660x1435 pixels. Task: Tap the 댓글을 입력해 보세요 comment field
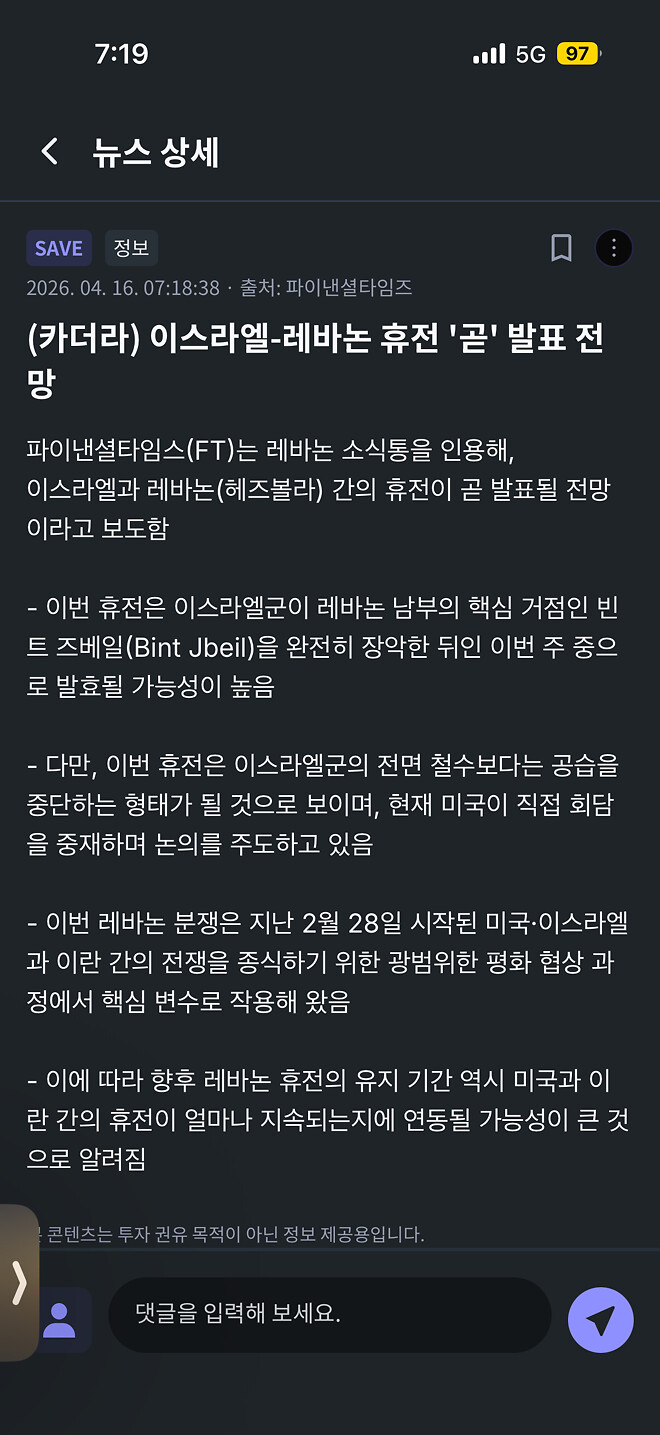pyautogui.click(x=329, y=1314)
